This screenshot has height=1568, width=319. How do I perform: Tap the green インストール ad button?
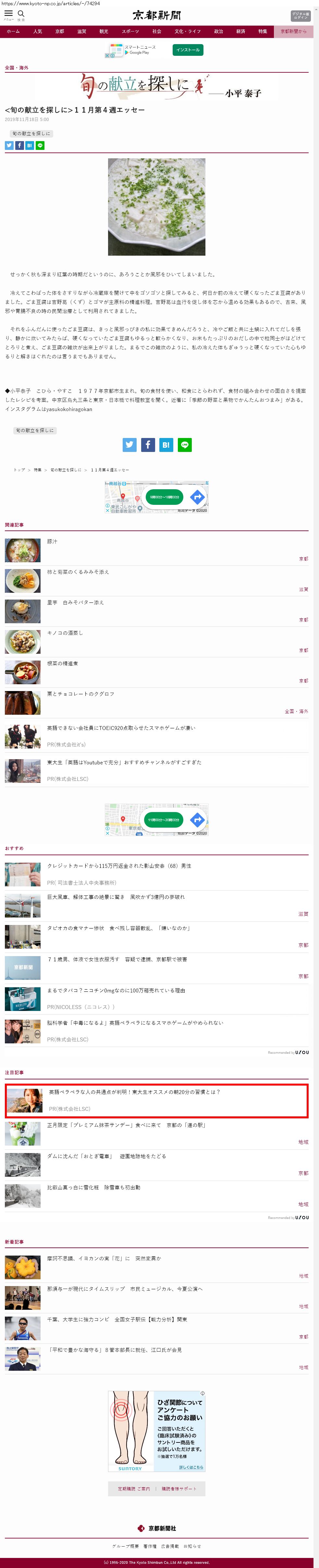[x=188, y=50]
